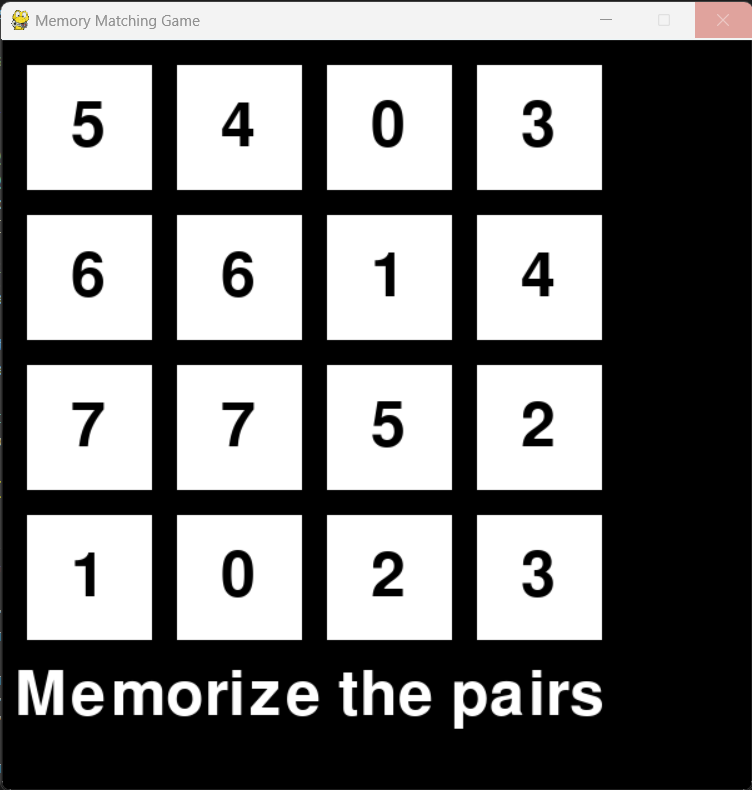The width and height of the screenshot is (752, 790).
Task: Flip the 5 card between 7 and 2
Action: pos(389,427)
